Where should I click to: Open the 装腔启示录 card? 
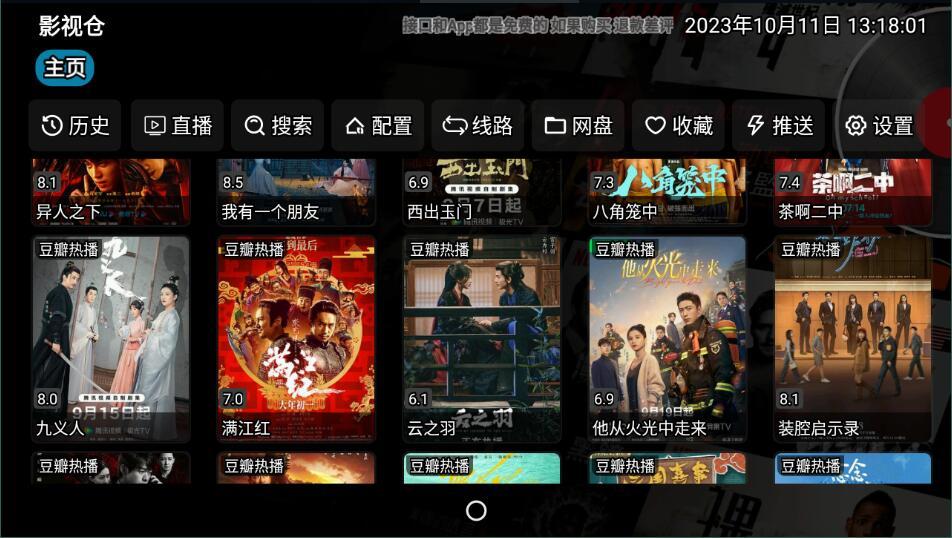pos(853,338)
